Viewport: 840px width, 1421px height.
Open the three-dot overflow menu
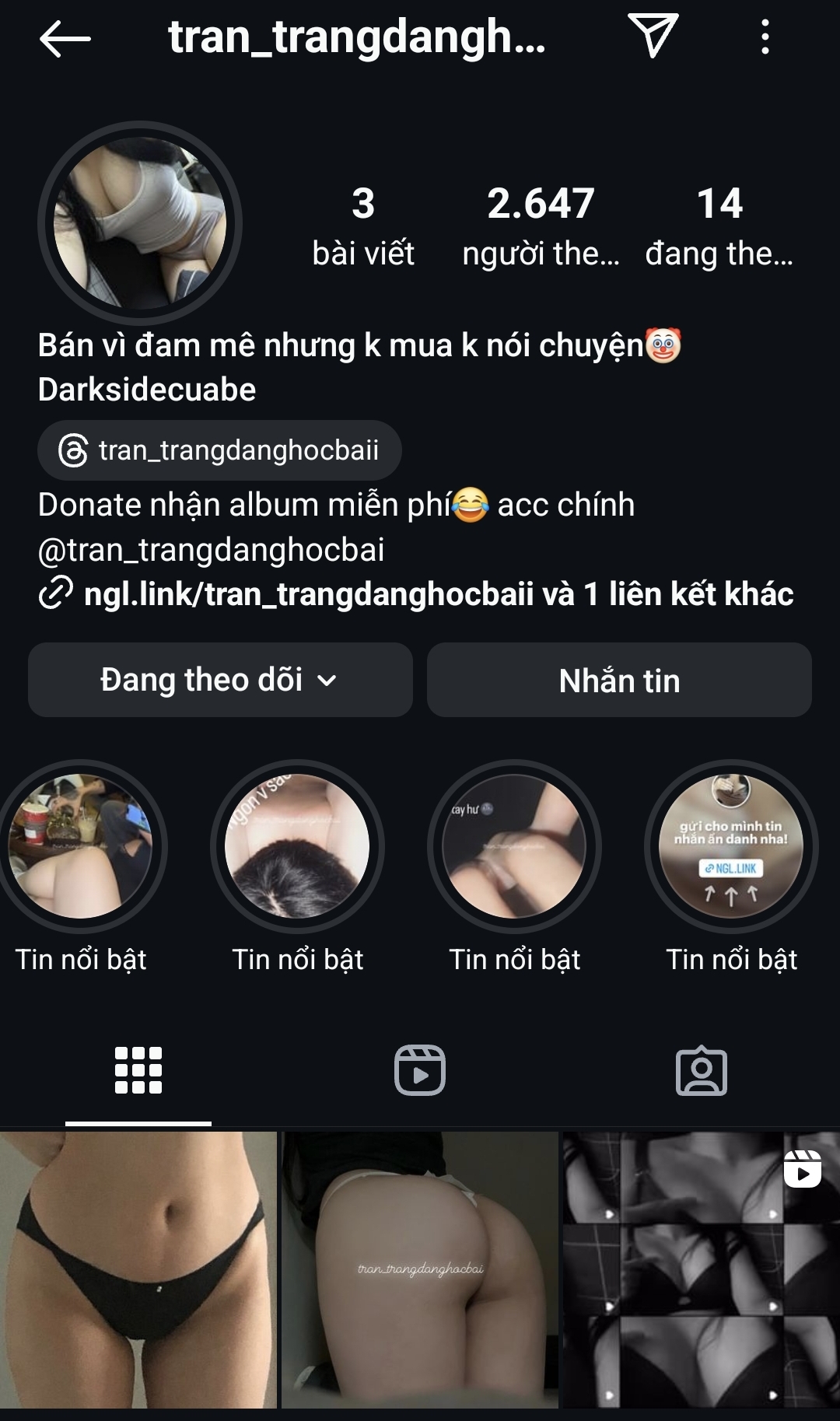coord(765,37)
